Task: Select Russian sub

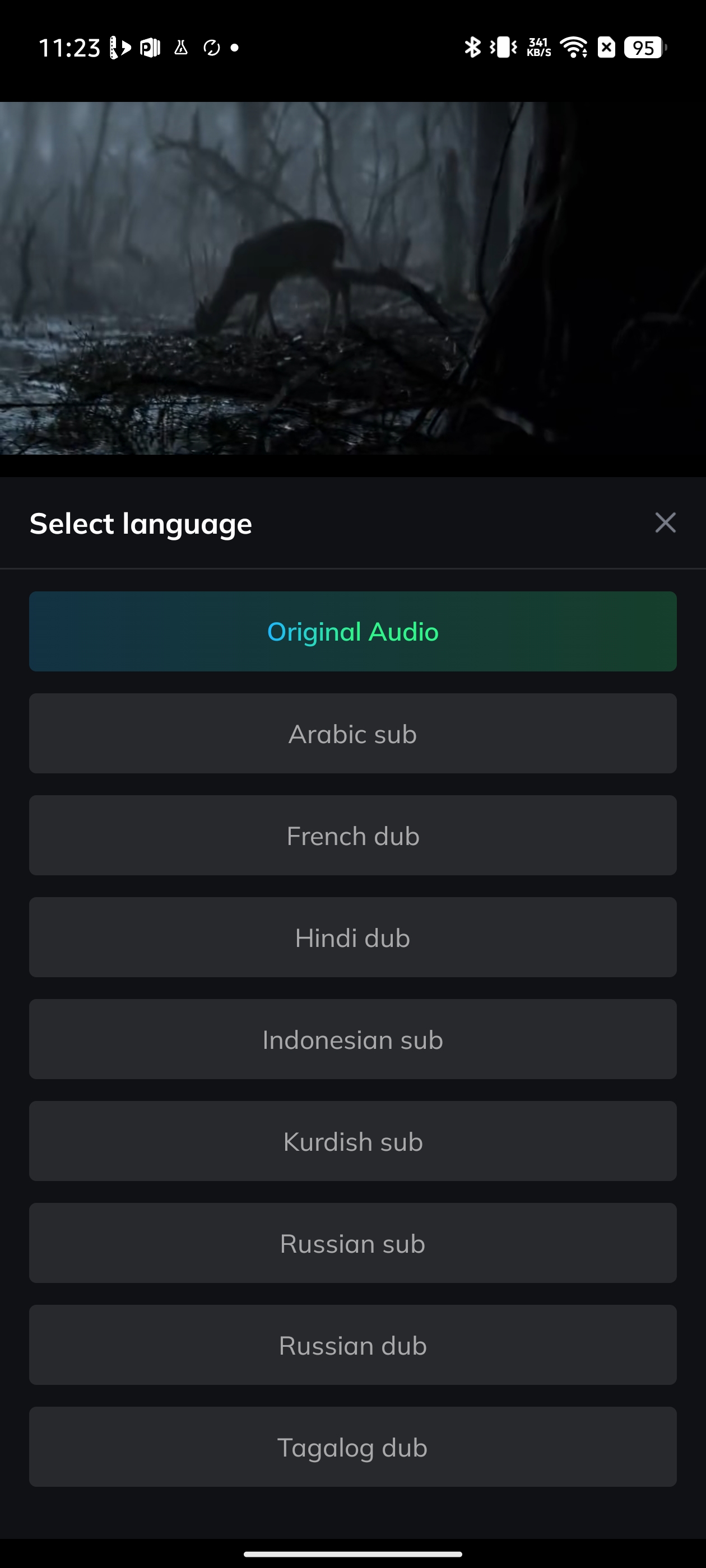Action: click(x=352, y=1244)
